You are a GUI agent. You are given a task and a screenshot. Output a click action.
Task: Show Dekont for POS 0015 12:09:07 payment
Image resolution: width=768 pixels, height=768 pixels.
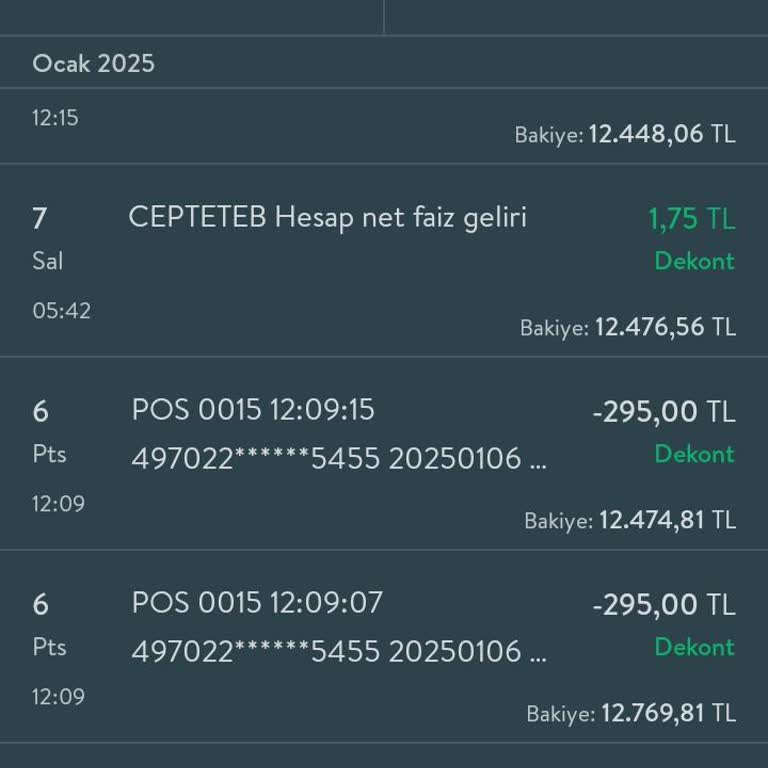pyautogui.click(x=694, y=647)
